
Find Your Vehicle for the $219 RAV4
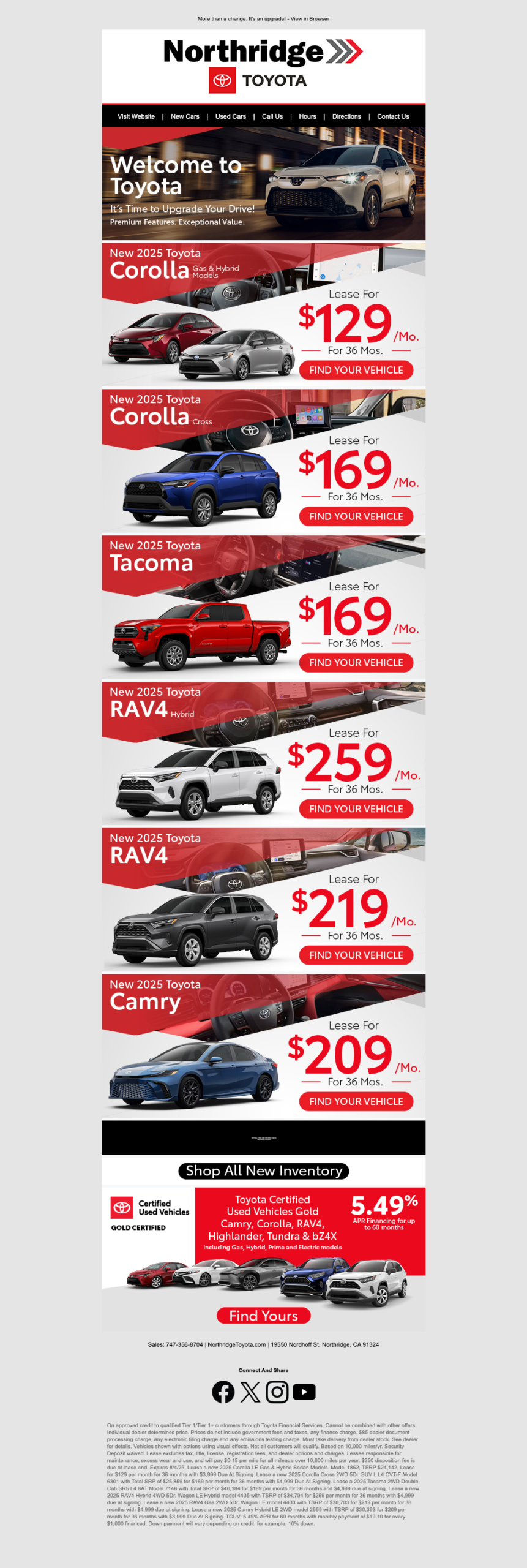click(356, 955)
